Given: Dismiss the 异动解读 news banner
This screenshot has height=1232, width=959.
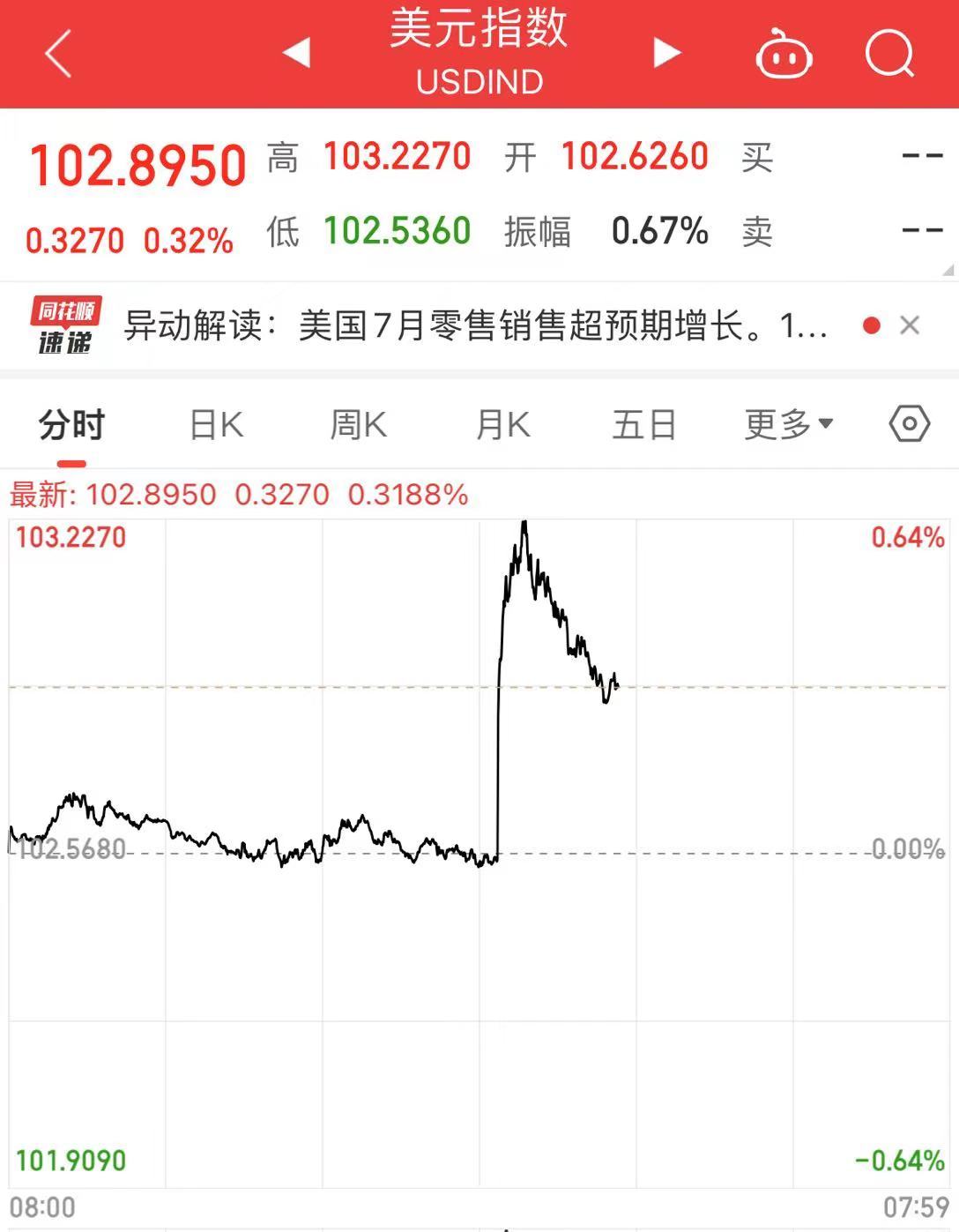Looking at the screenshot, I should pyautogui.click(x=910, y=326).
